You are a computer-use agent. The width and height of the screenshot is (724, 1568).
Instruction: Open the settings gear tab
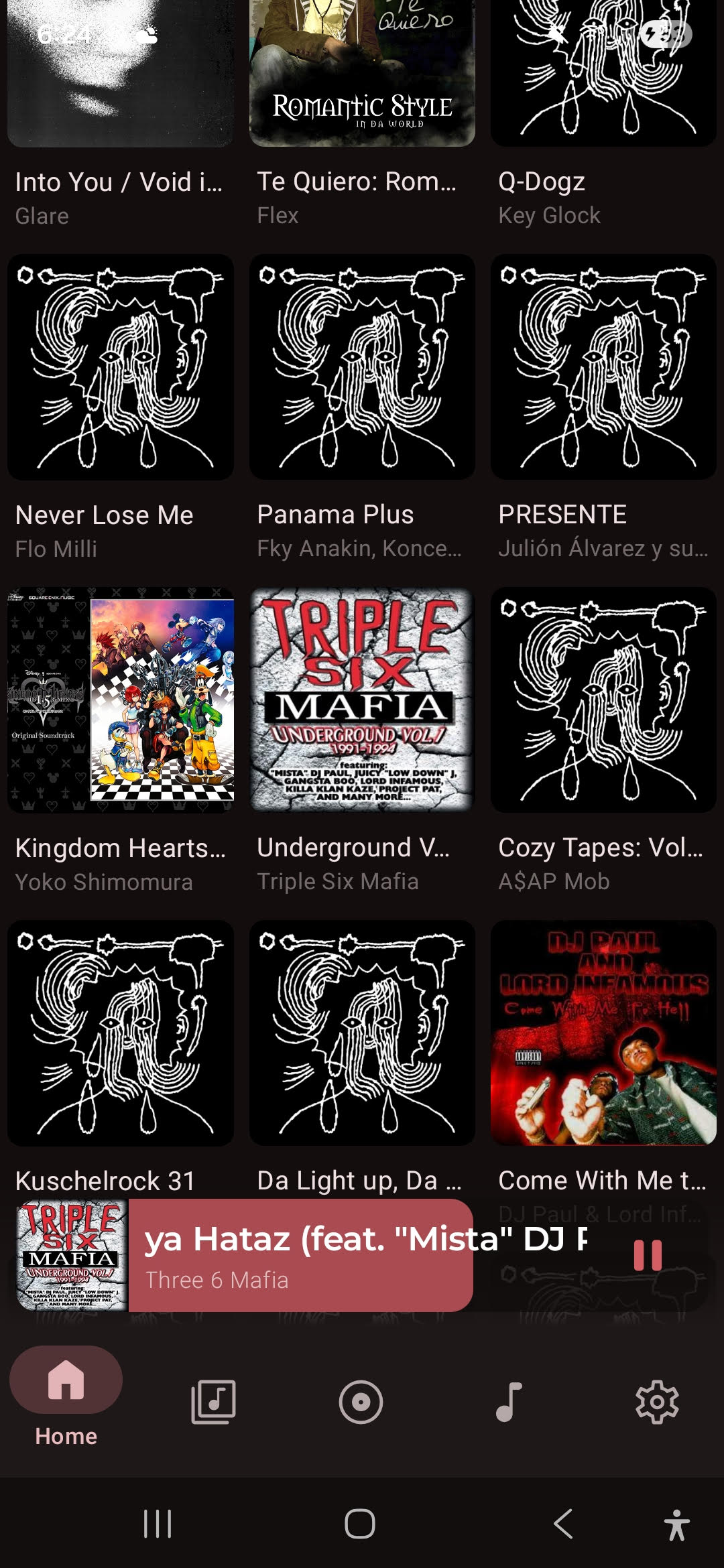coord(656,1401)
